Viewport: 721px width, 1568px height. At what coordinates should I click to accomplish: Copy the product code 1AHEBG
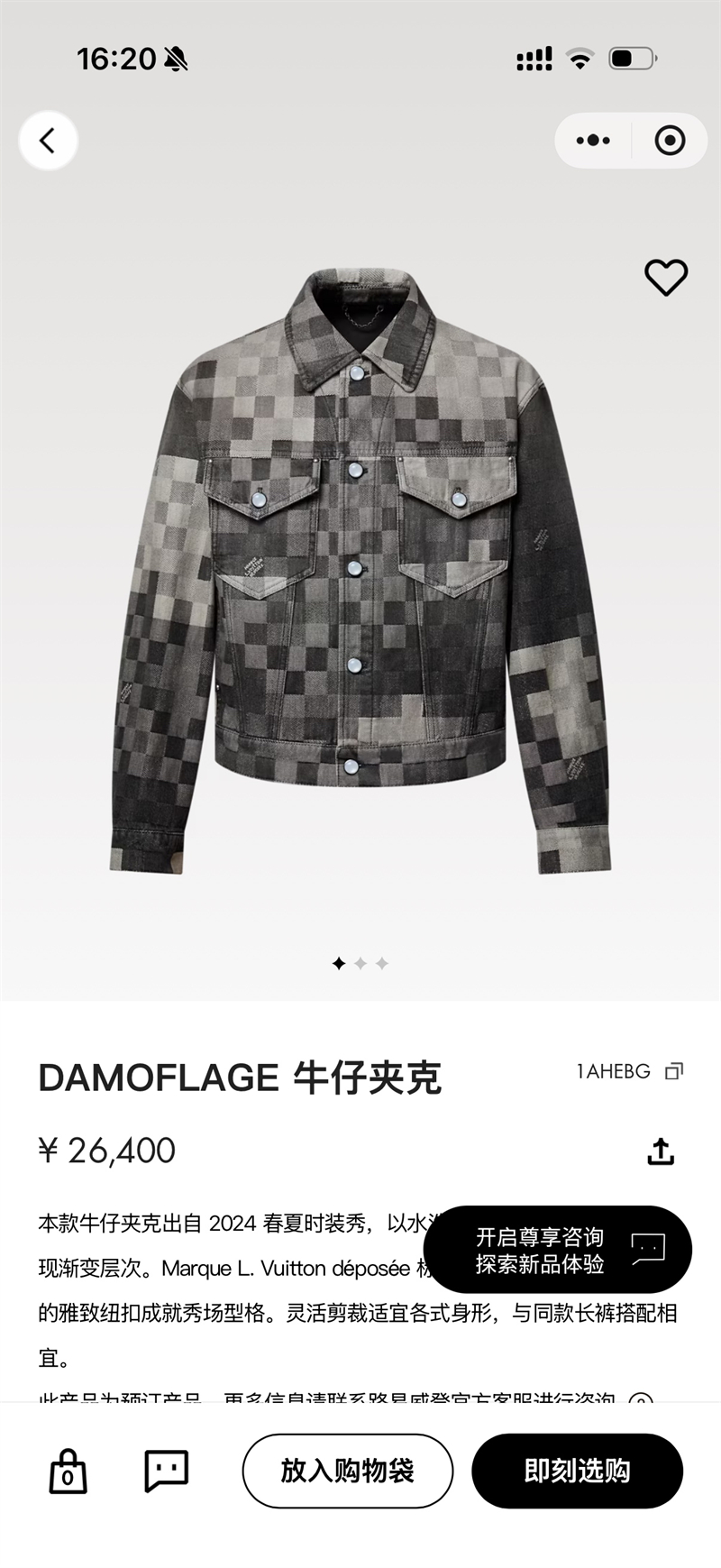point(673,1071)
